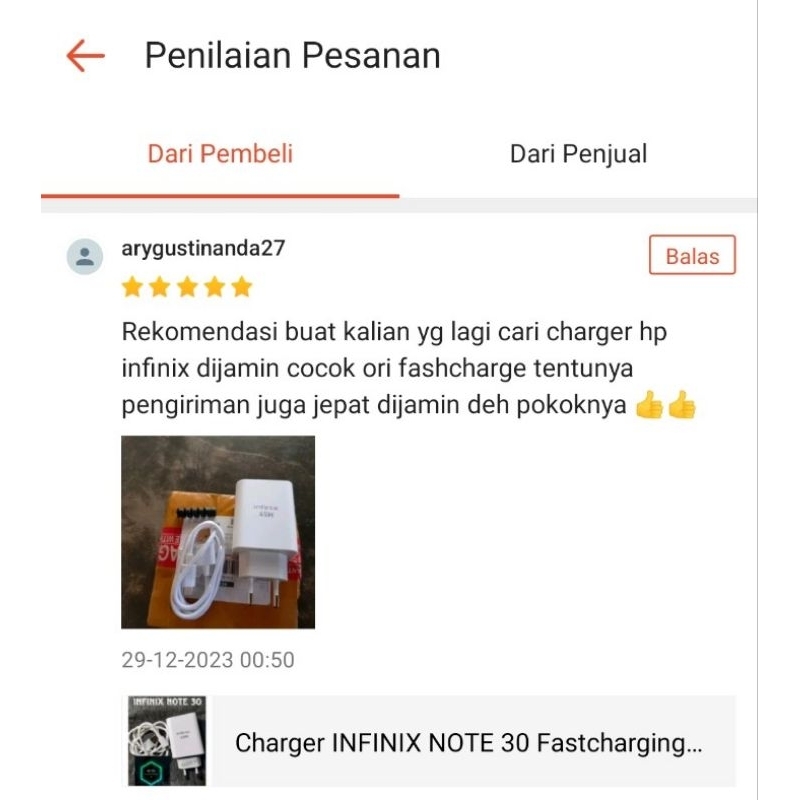The width and height of the screenshot is (800, 800).
Task: Open the review's charger photo
Action: [x=218, y=532]
